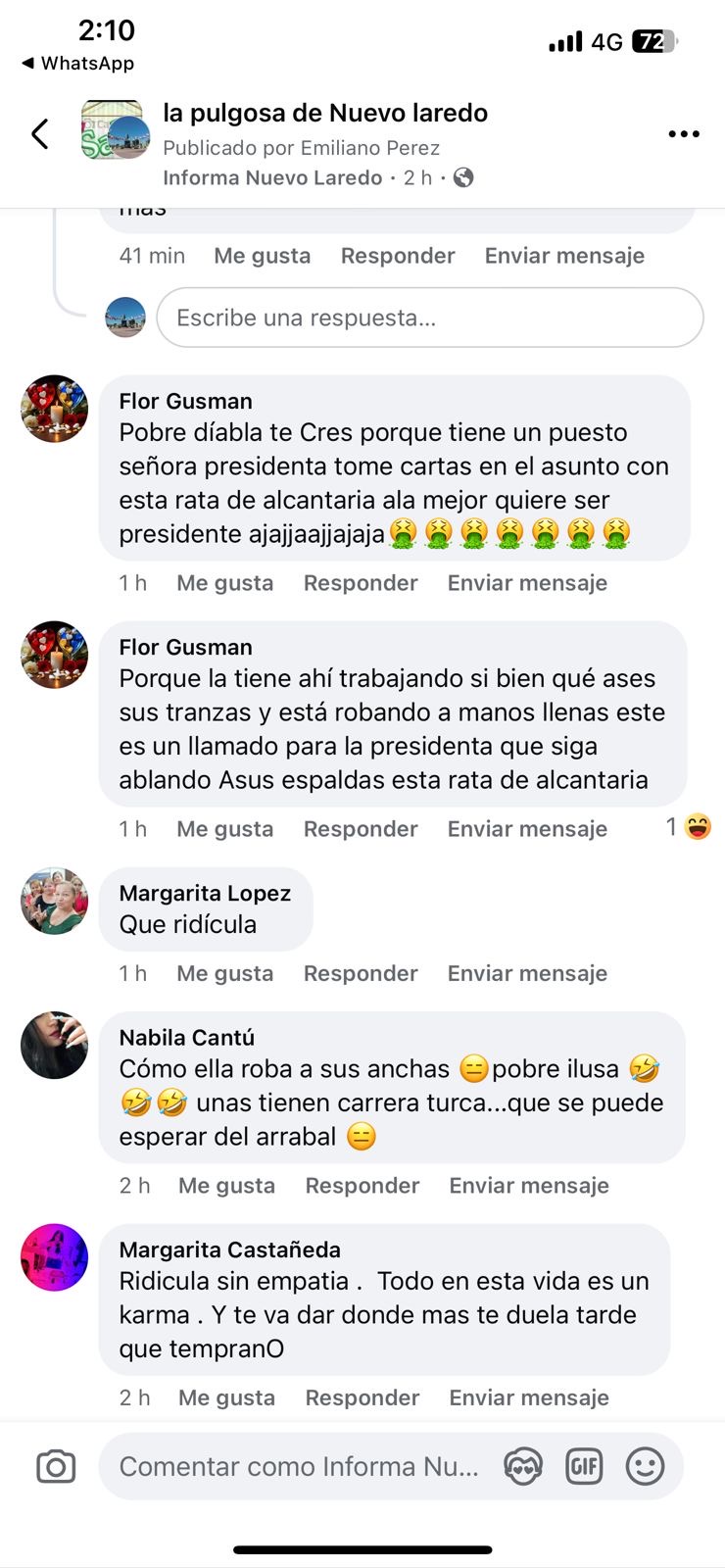The height and width of the screenshot is (1568, 725).
Task: Open camera to attach a photo
Action: [x=56, y=1467]
